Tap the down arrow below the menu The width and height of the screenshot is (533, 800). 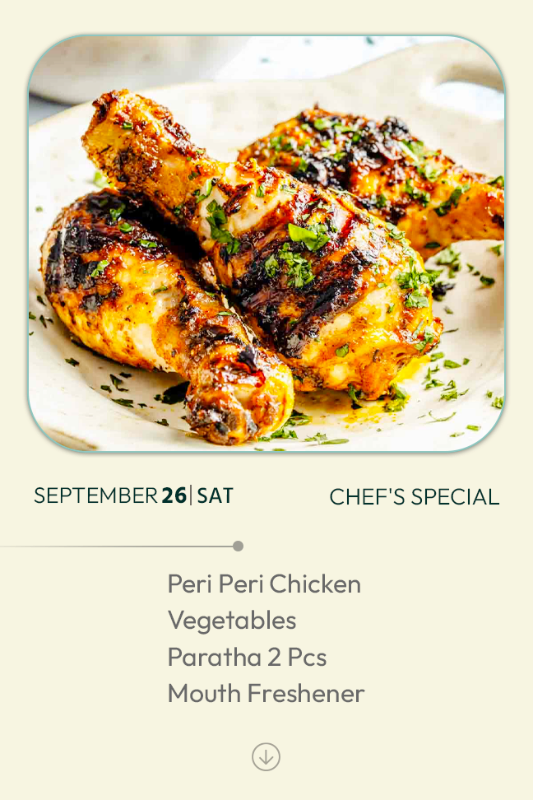coord(266,756)
